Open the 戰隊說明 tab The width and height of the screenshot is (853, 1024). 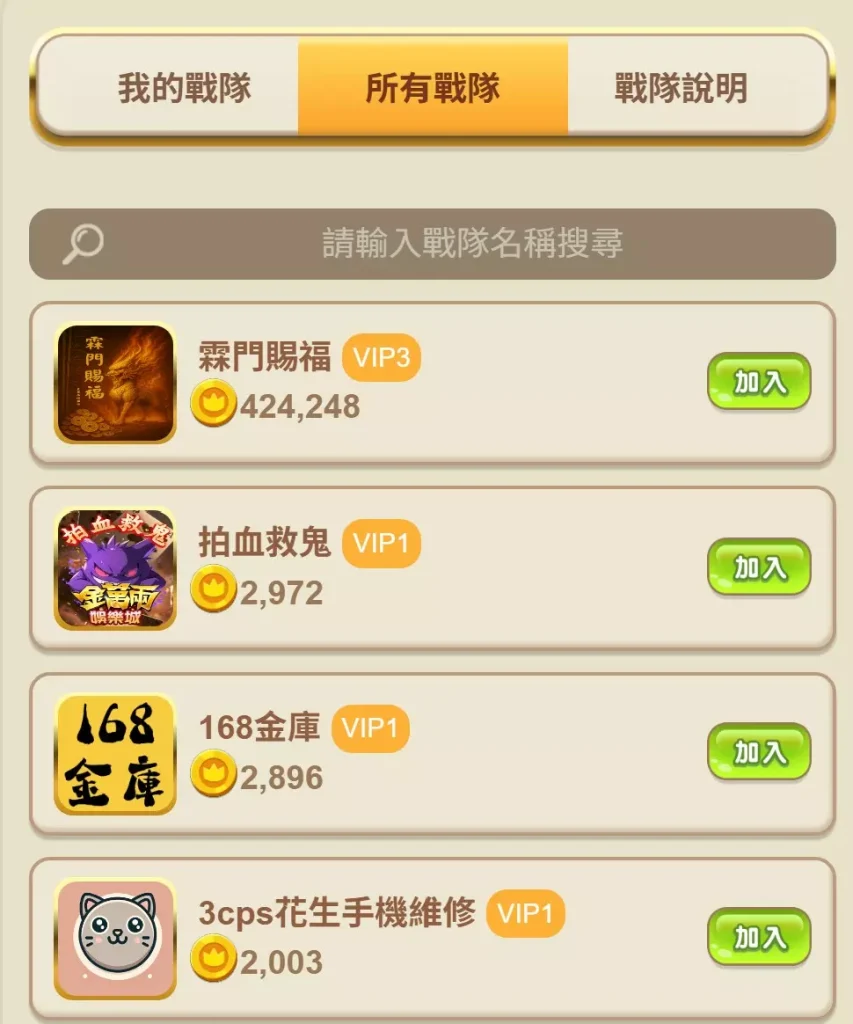(681, 88)
